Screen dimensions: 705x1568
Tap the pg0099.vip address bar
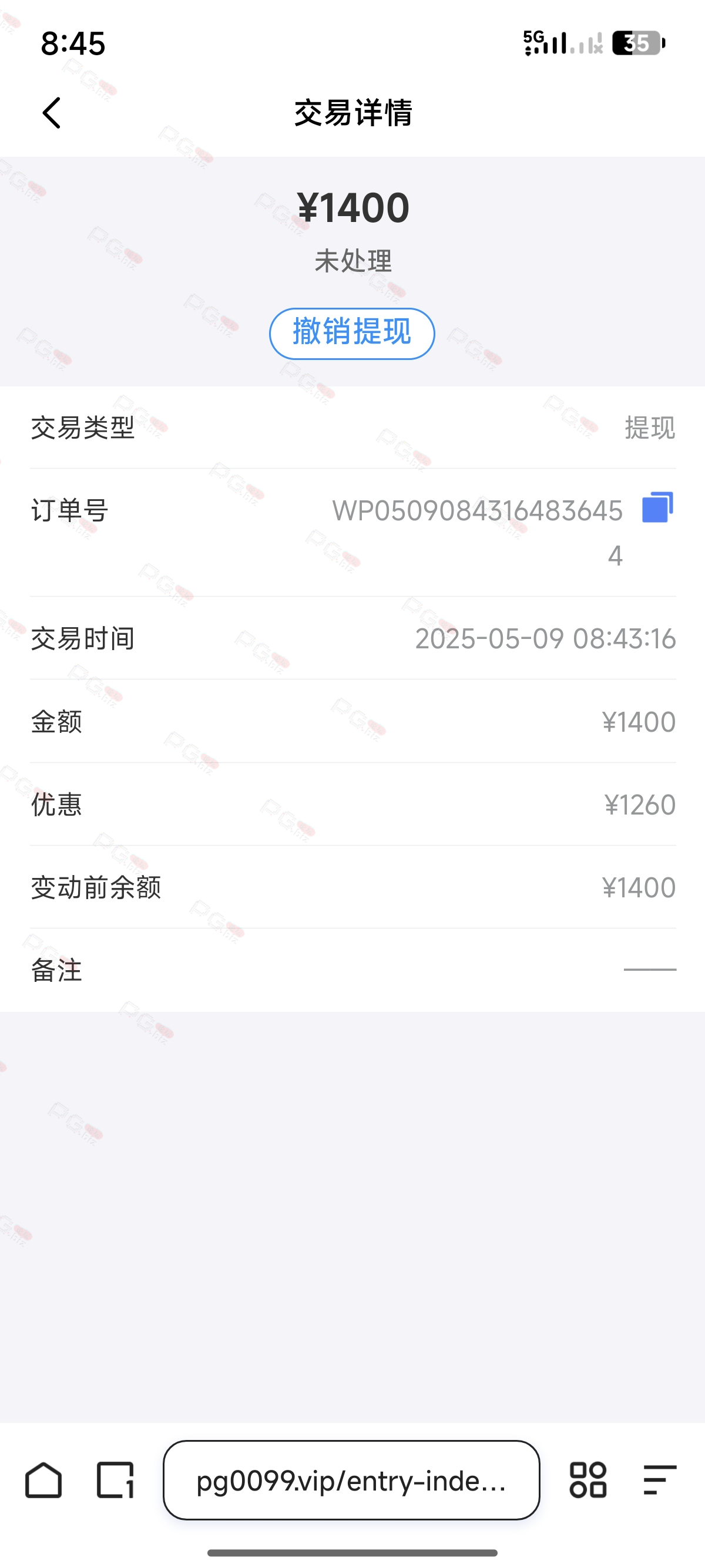351,1480
